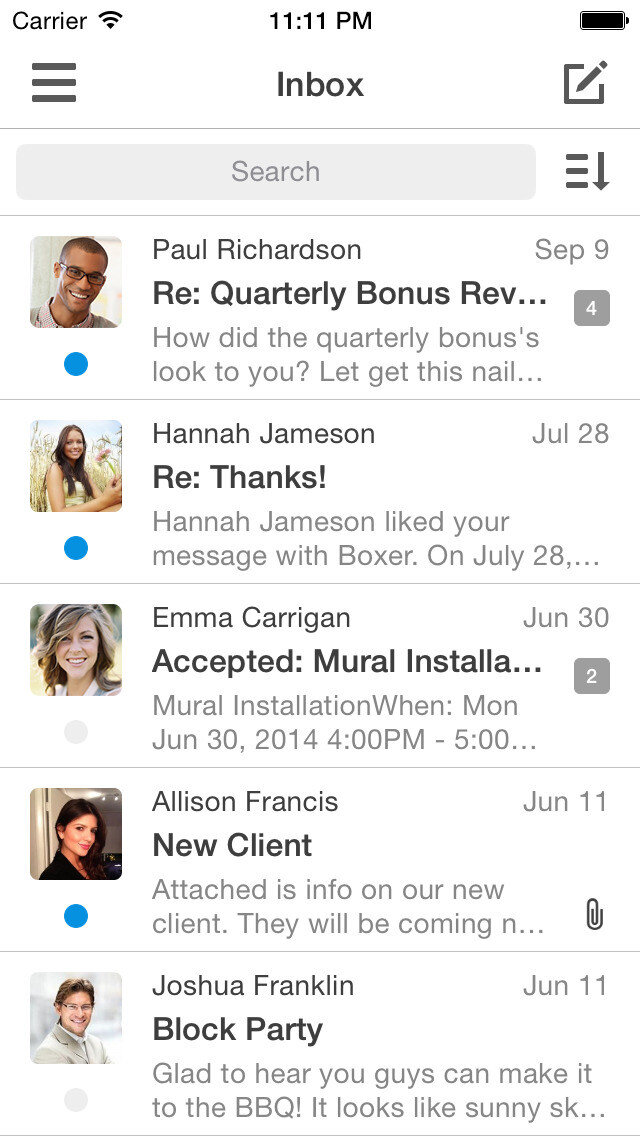The image size is (640, 1136).
Task: Tap Paul Richardson's profile photo
Action: (x=76, y=282)
